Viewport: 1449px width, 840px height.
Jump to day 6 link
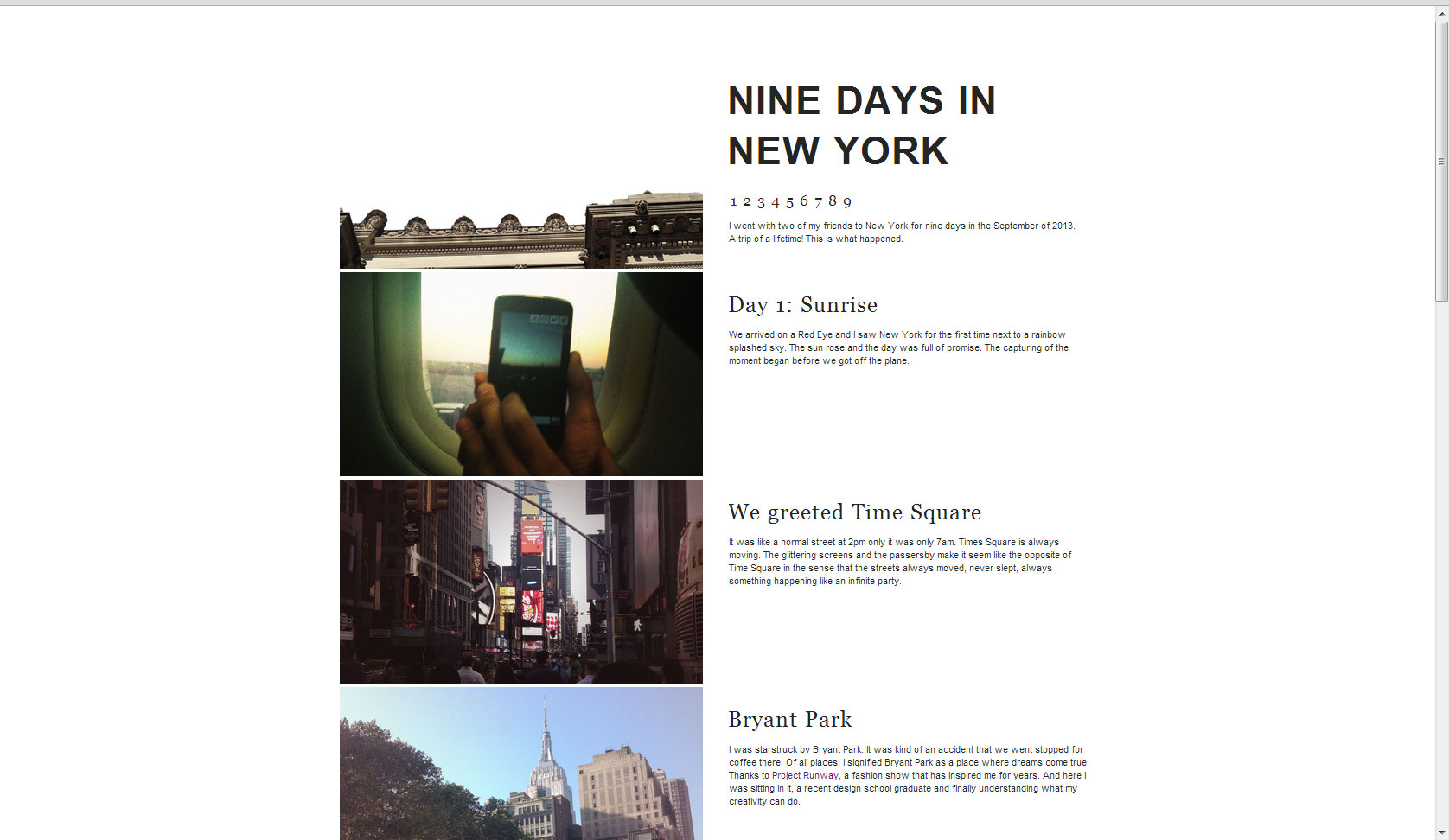pyautogui.click(x=804, y=201)
